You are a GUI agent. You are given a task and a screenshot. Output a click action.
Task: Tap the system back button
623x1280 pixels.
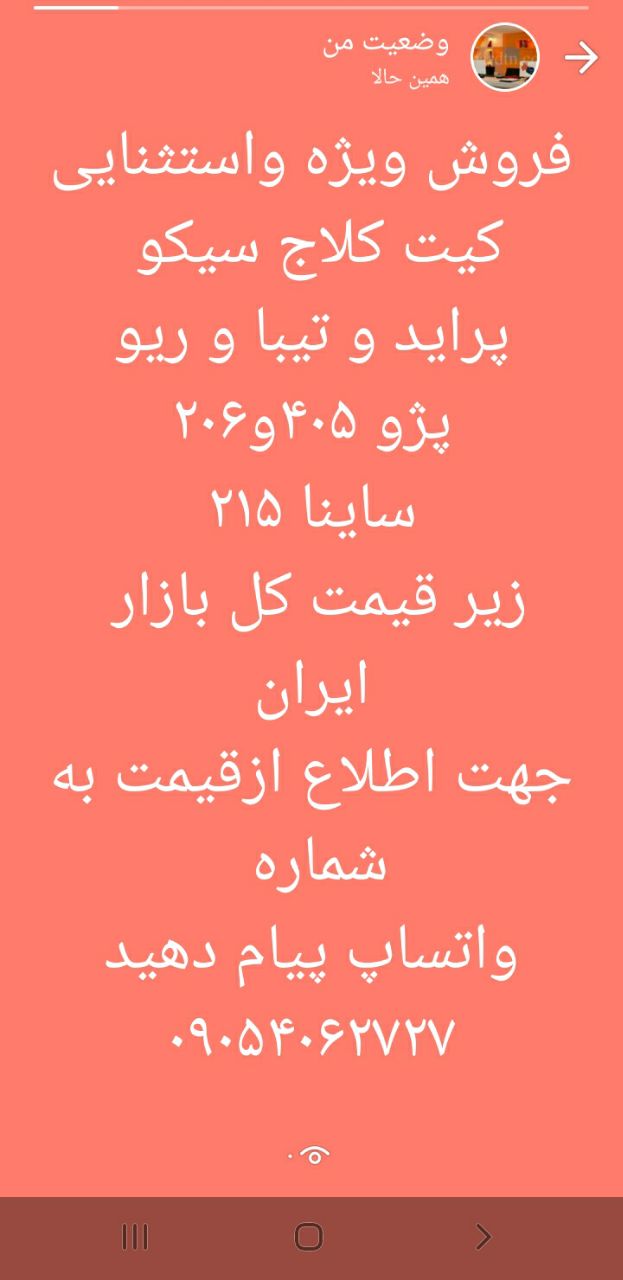(483, 1237)
